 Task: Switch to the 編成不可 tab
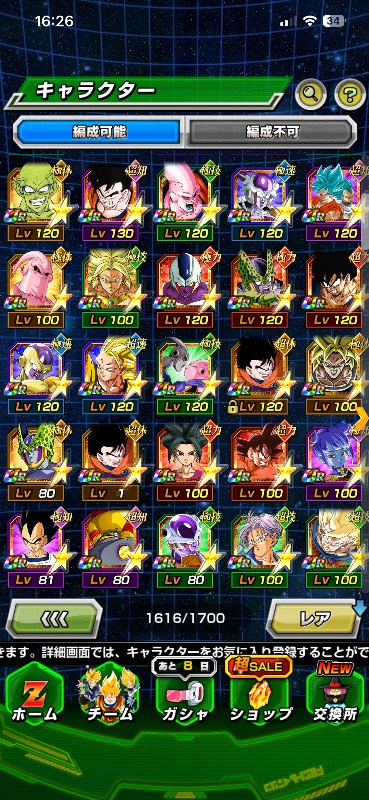pos(272,132)
